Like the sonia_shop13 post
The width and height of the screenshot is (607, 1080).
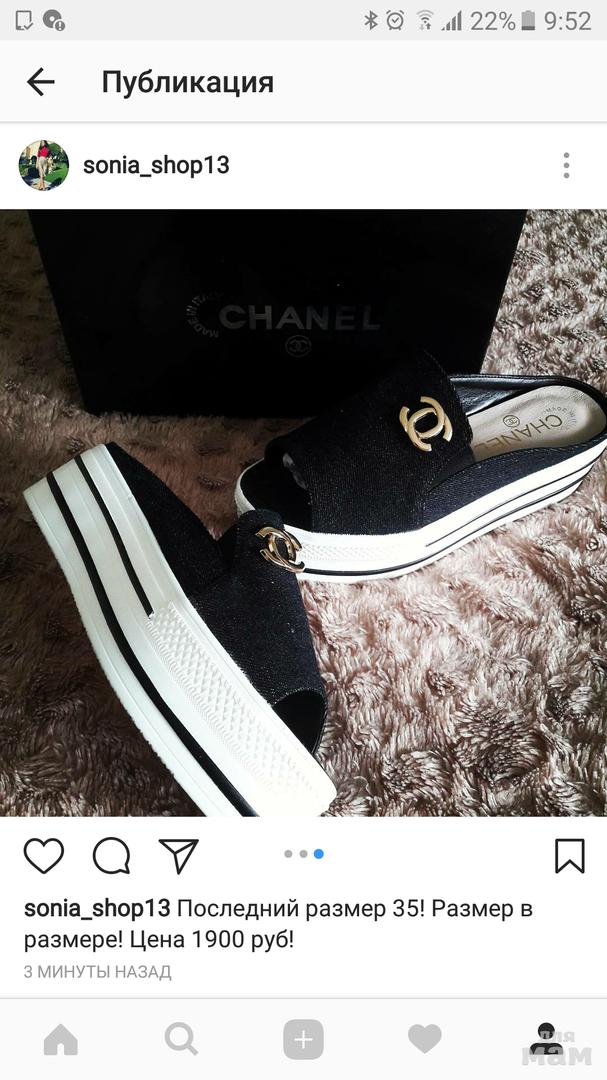[44, 856]
